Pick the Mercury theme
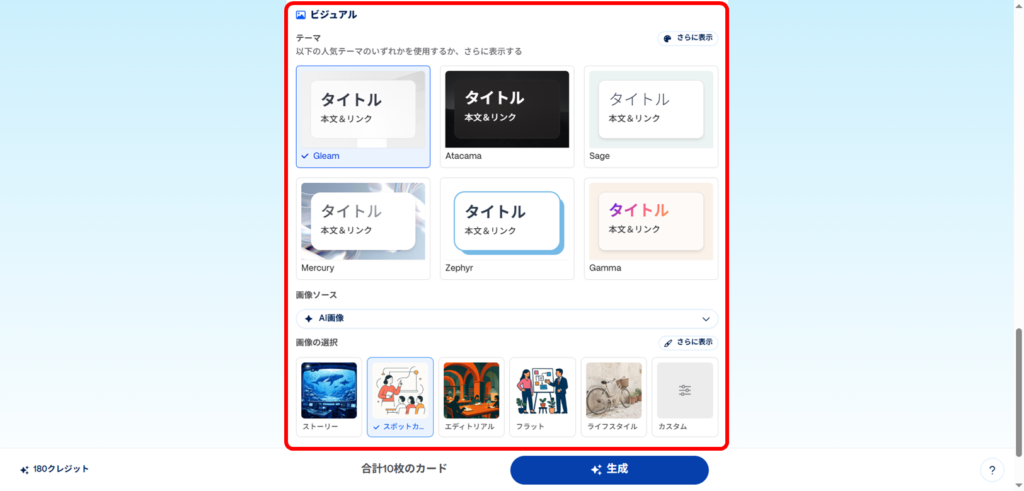The height and width of the screenshot is (491, 1024). point(363,227)
